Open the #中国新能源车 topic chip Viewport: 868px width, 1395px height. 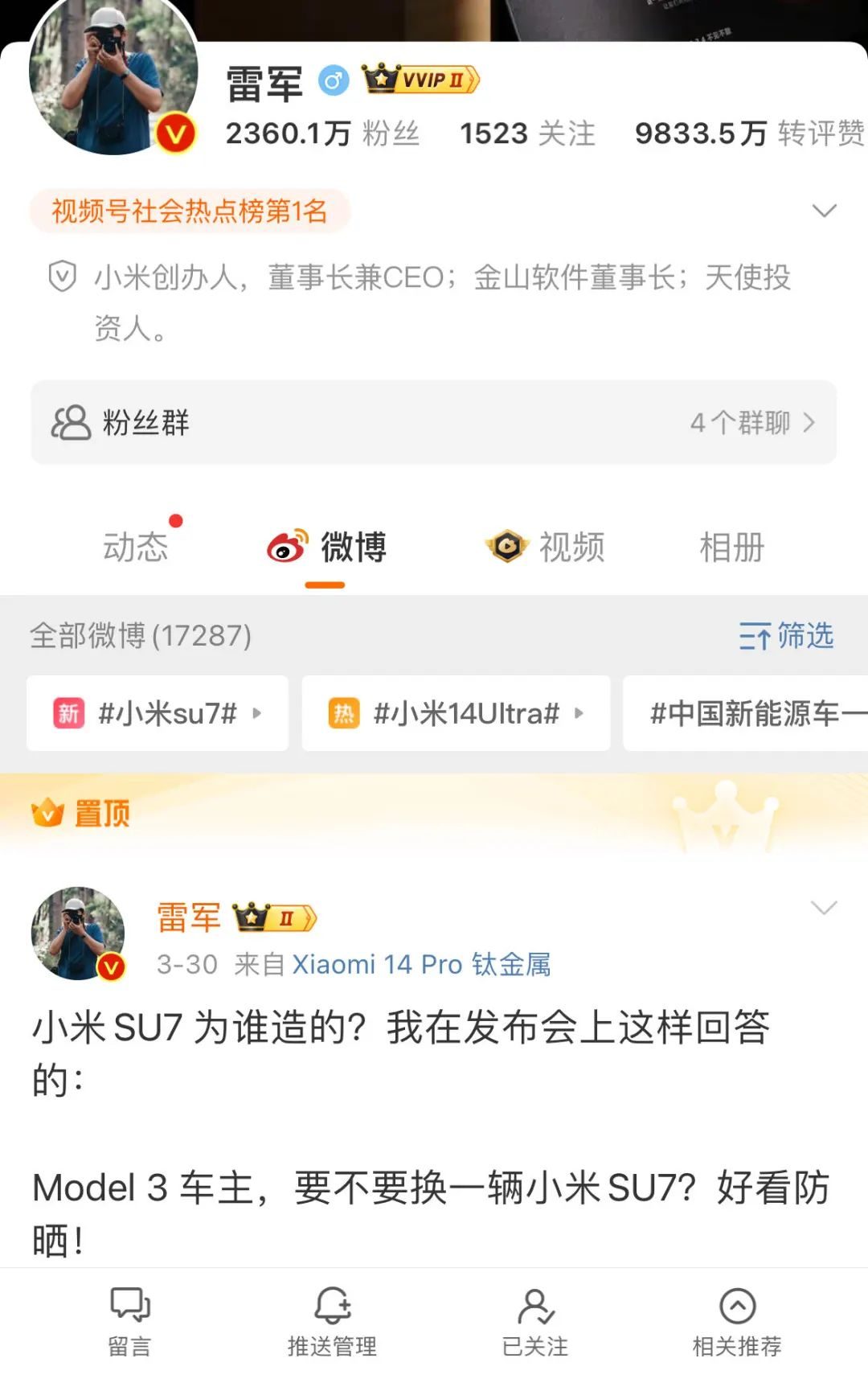[747, 713]
